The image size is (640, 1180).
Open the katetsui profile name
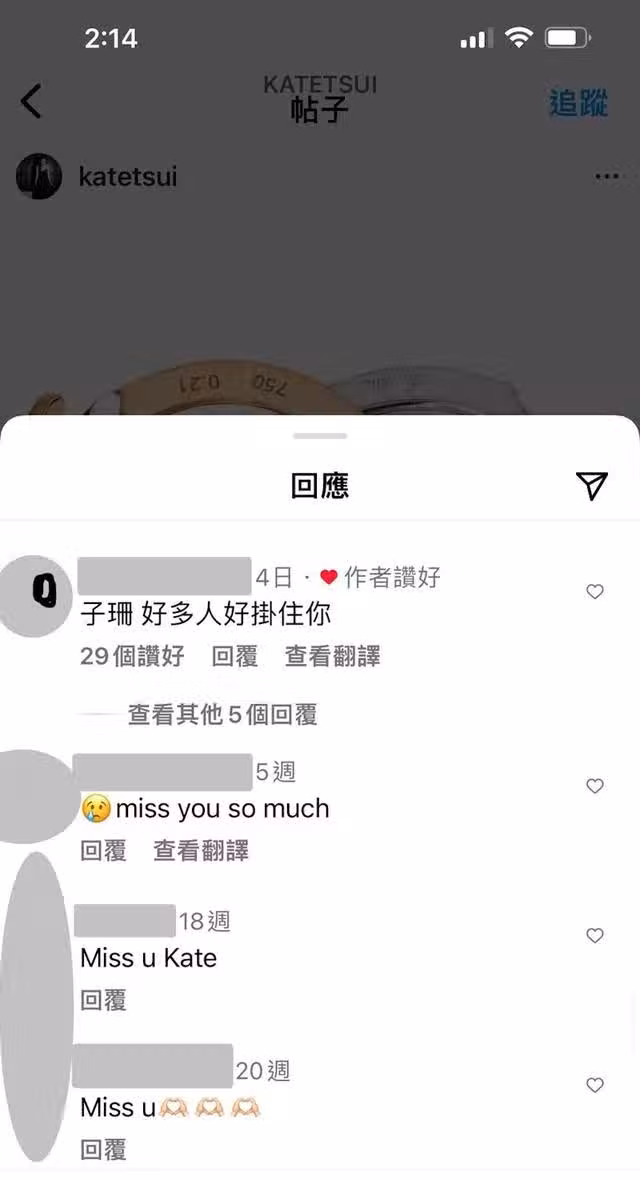[127, 177]
